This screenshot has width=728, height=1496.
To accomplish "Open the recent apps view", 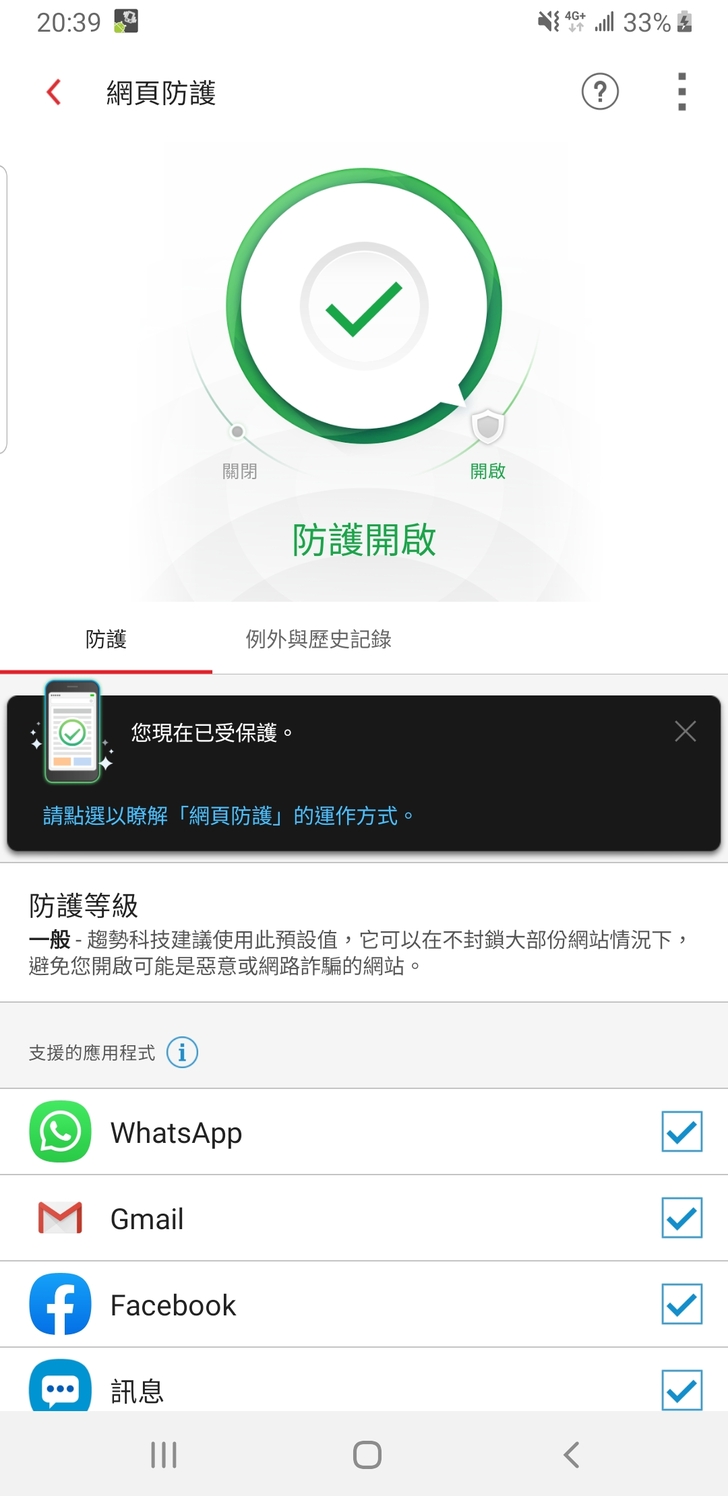I will [163, 1455].
